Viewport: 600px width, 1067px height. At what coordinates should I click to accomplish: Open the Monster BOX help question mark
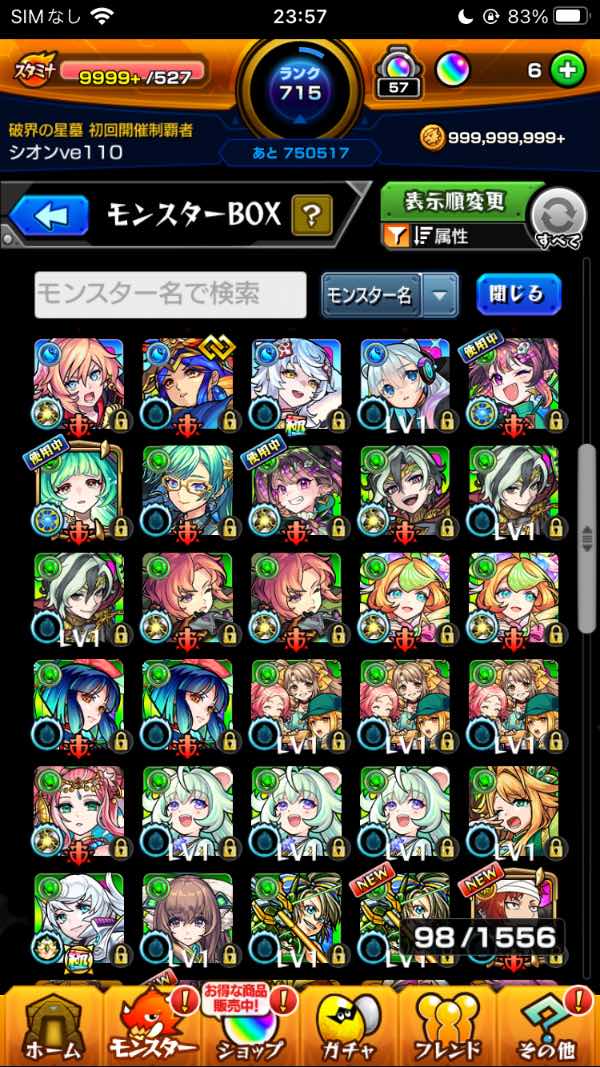[311, 215]
